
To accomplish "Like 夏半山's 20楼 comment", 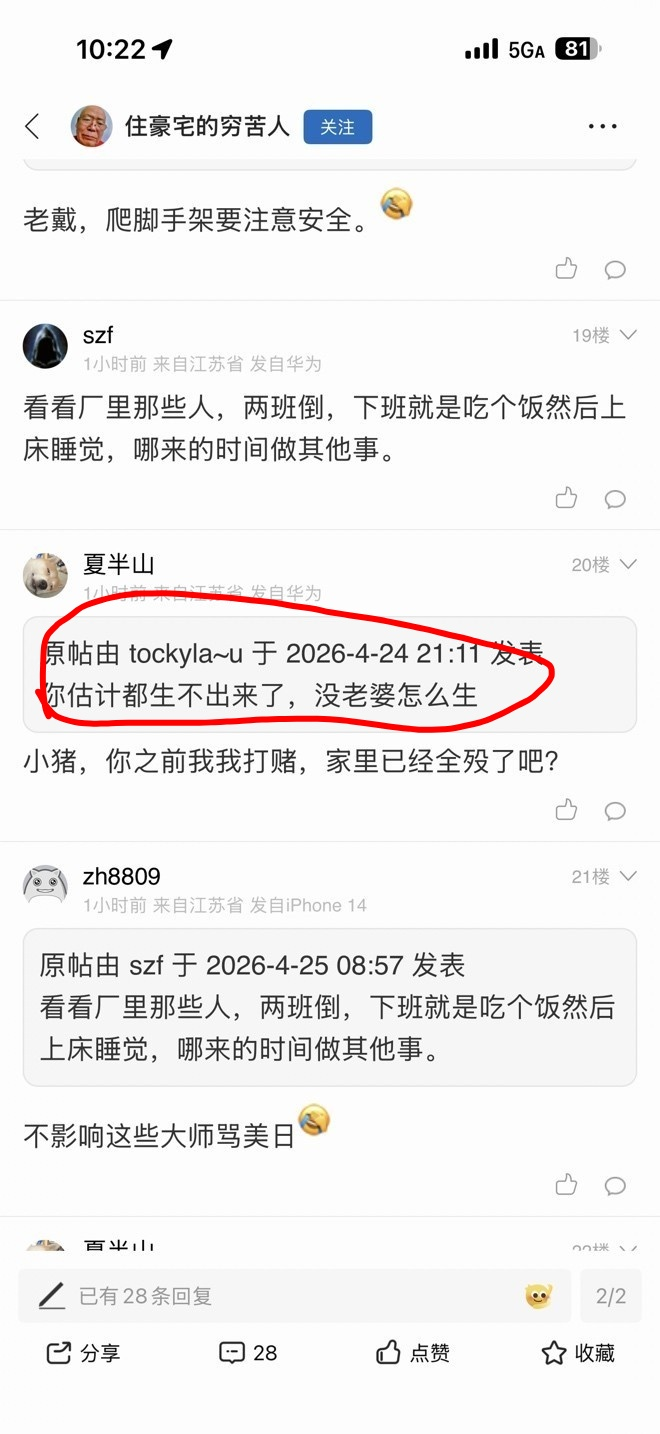I will pyautogui.click(x=566, y=809).
